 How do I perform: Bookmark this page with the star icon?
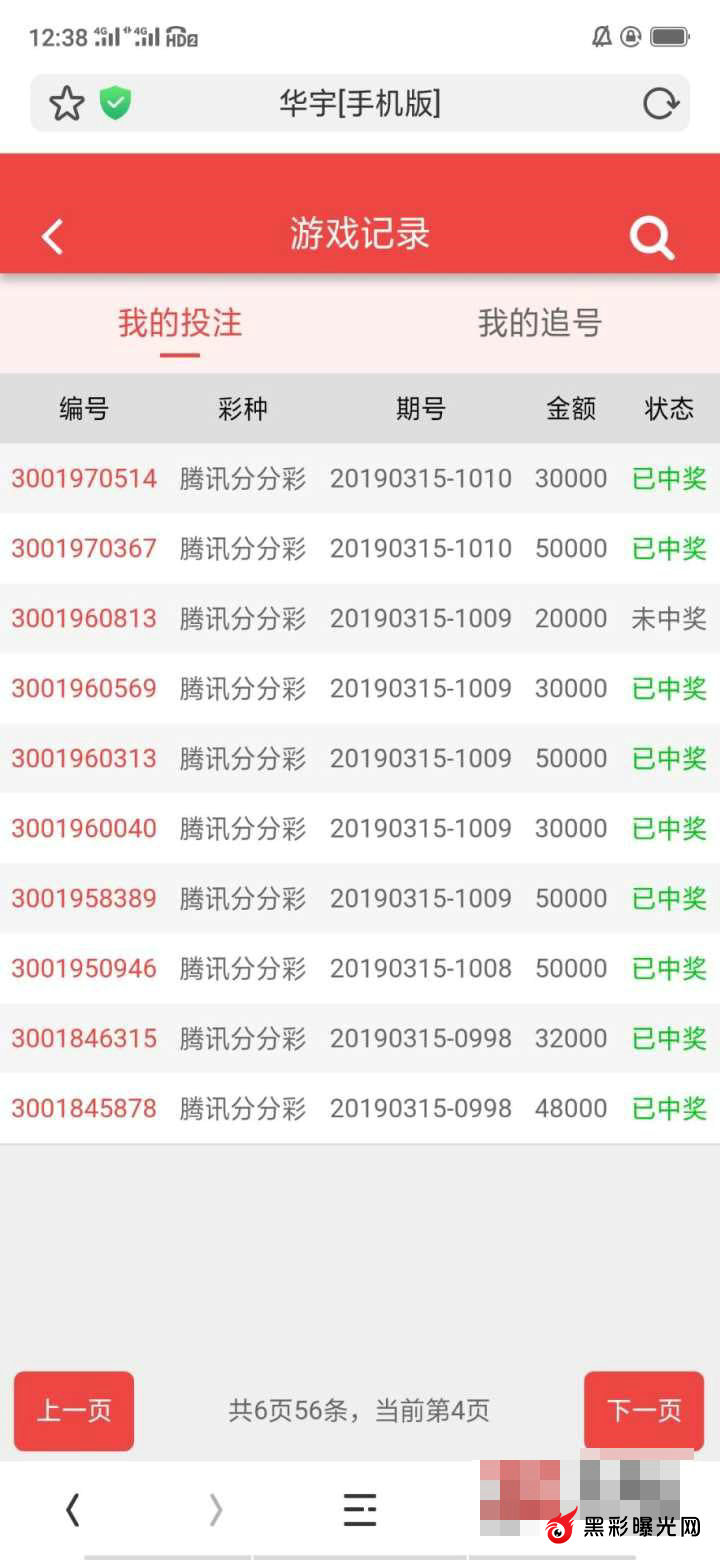(x=66, y=103)
